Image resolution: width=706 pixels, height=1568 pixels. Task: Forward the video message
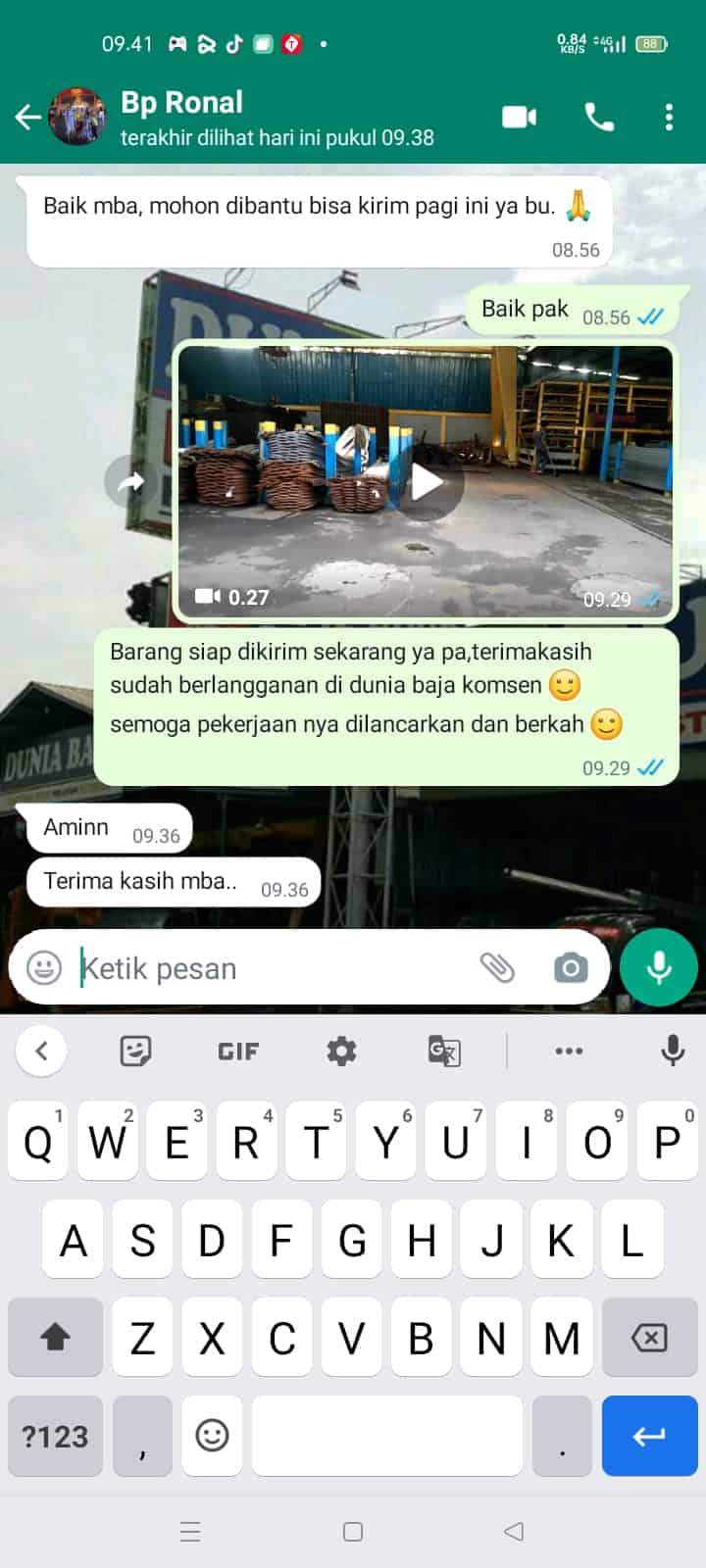[x=131, y=481]
